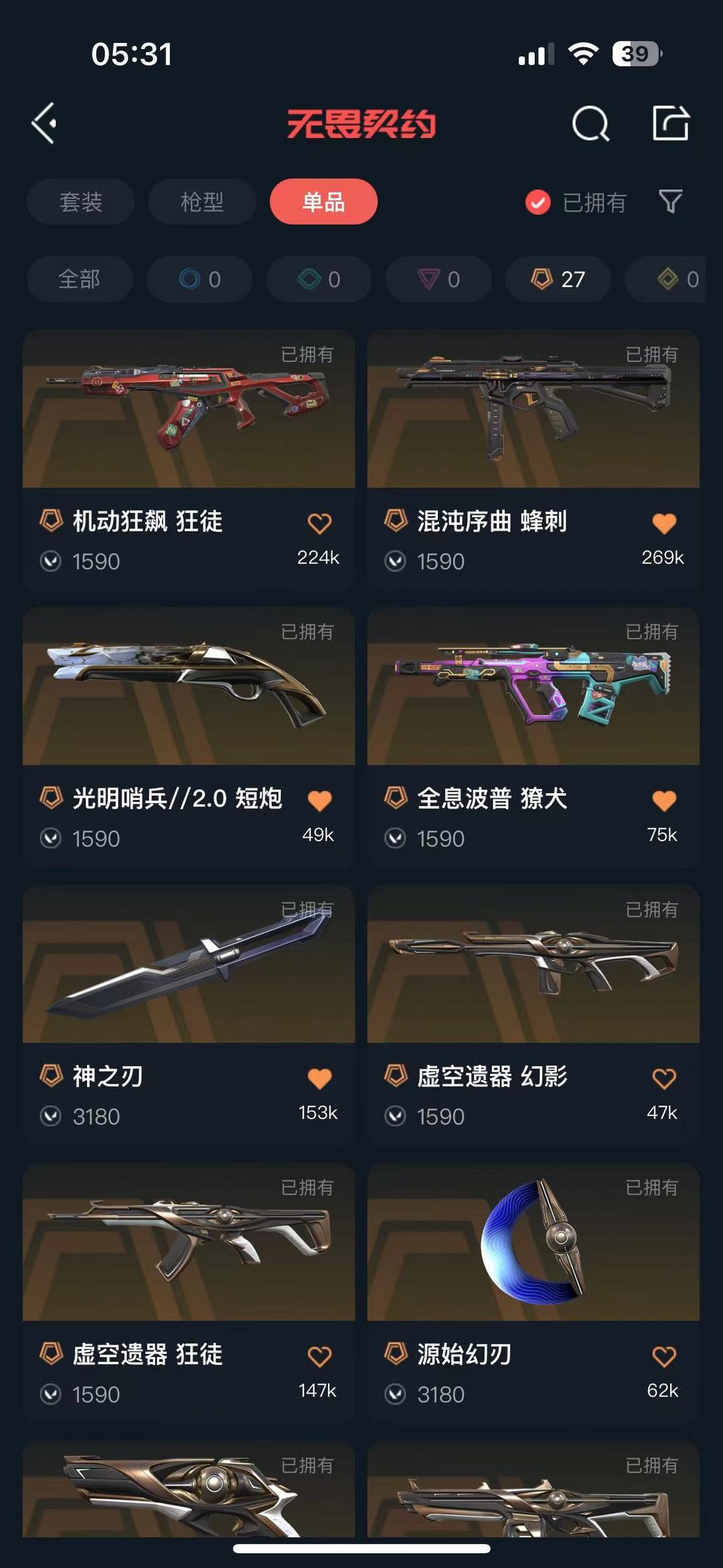
Task: Select the orange rarity chip showing 27
Action: (x=558, y=279)
